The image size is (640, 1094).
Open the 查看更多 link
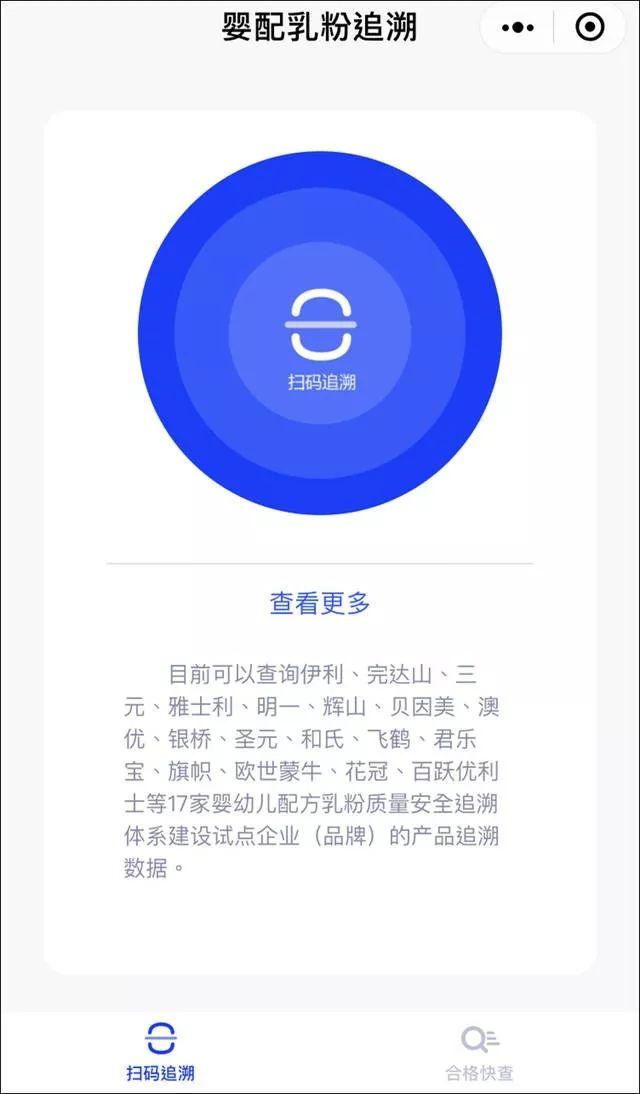[x=320, y=603]
